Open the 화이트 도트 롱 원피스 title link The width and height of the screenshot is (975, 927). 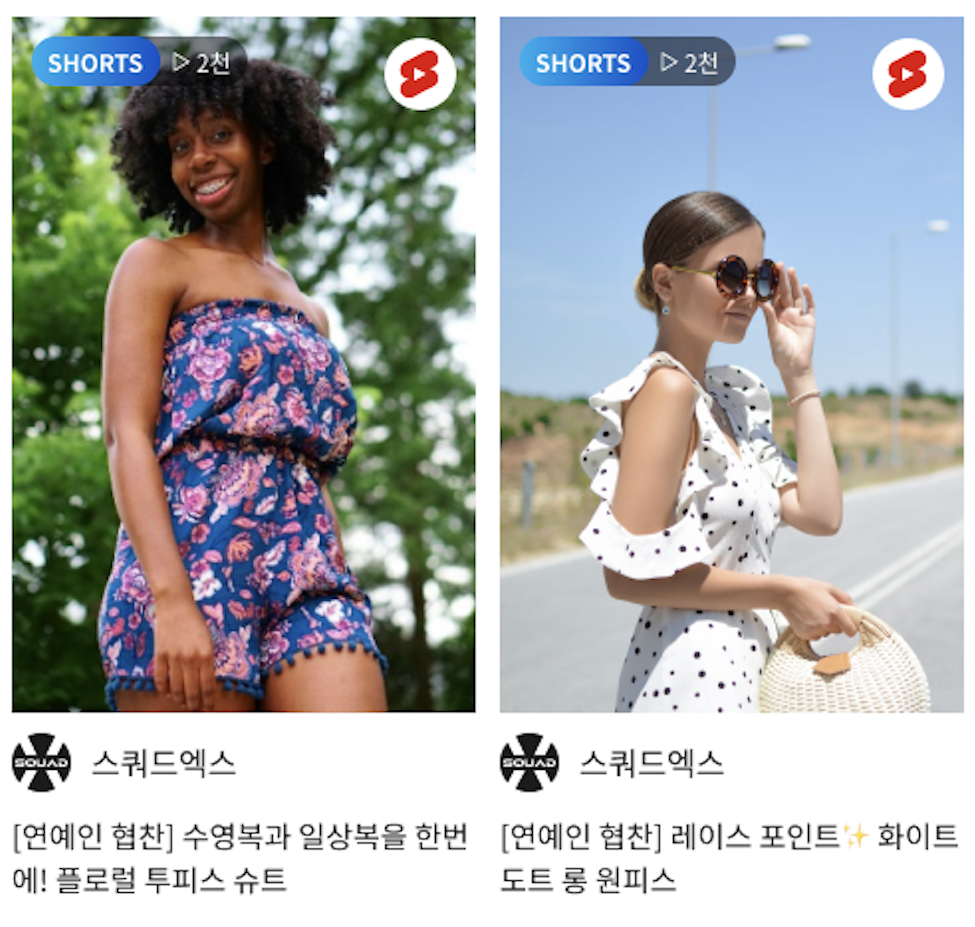pyautogui.click(x=729, y=858)
